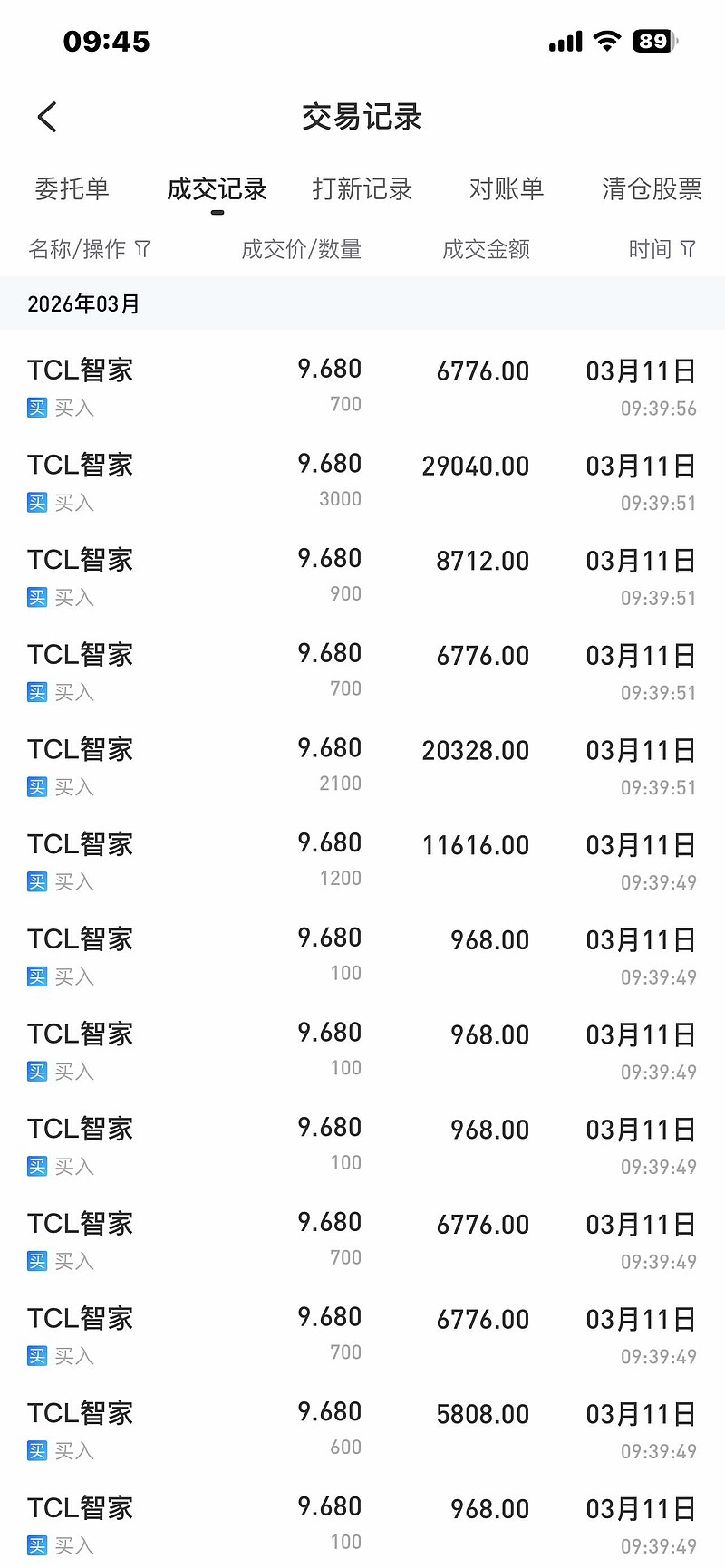The height and width of the screenshot is (1568, 725).
Task: Select the 成交记录 tab
Action: point(217,188)
